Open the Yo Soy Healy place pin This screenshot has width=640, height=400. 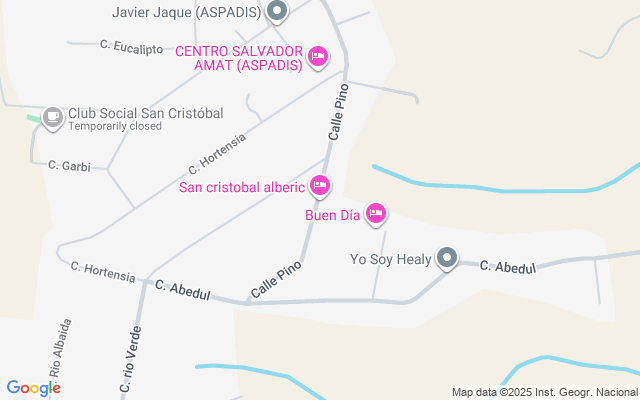tap(447, 258)
